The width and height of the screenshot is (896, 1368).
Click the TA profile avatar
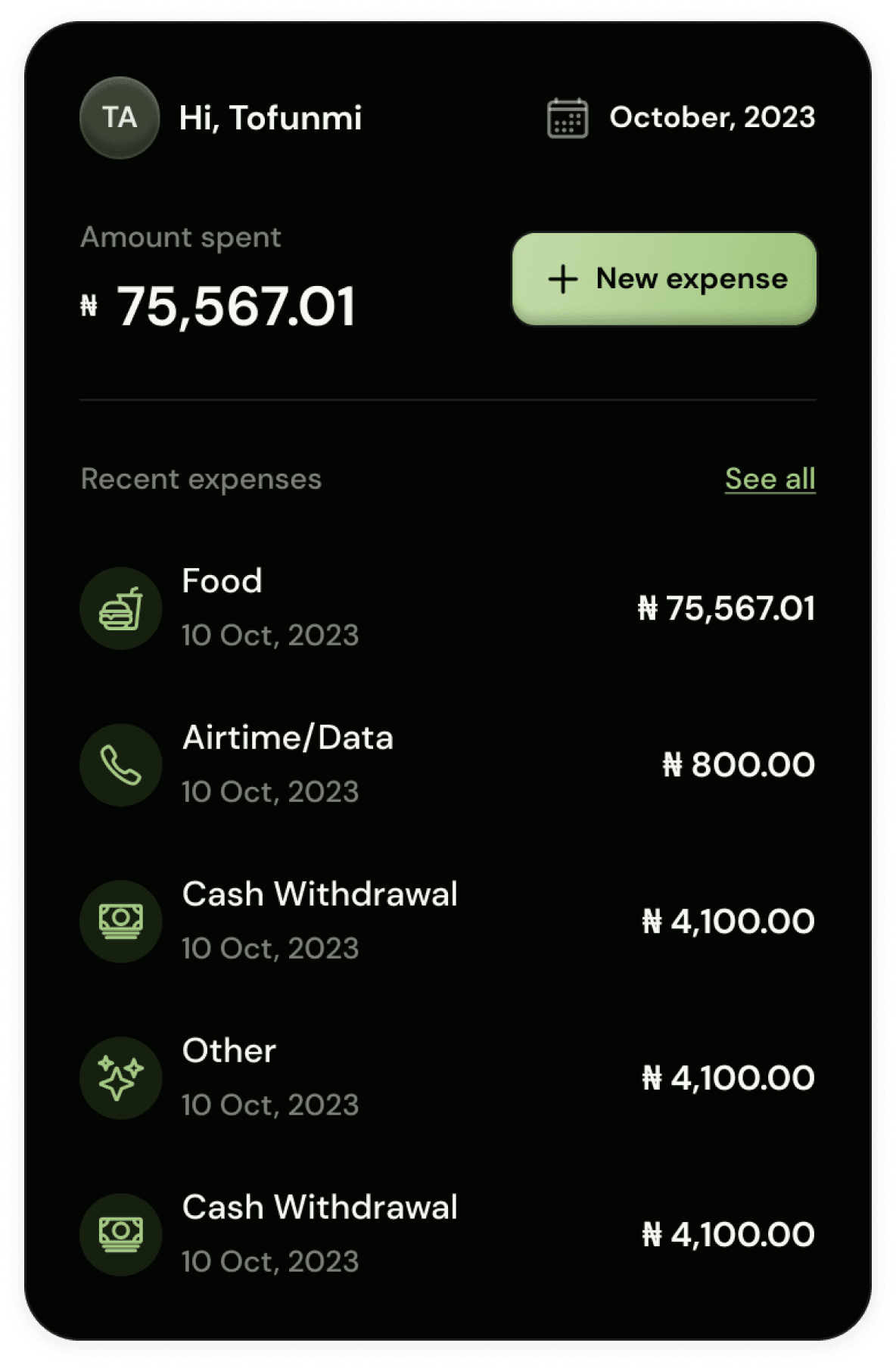(119, 117)
